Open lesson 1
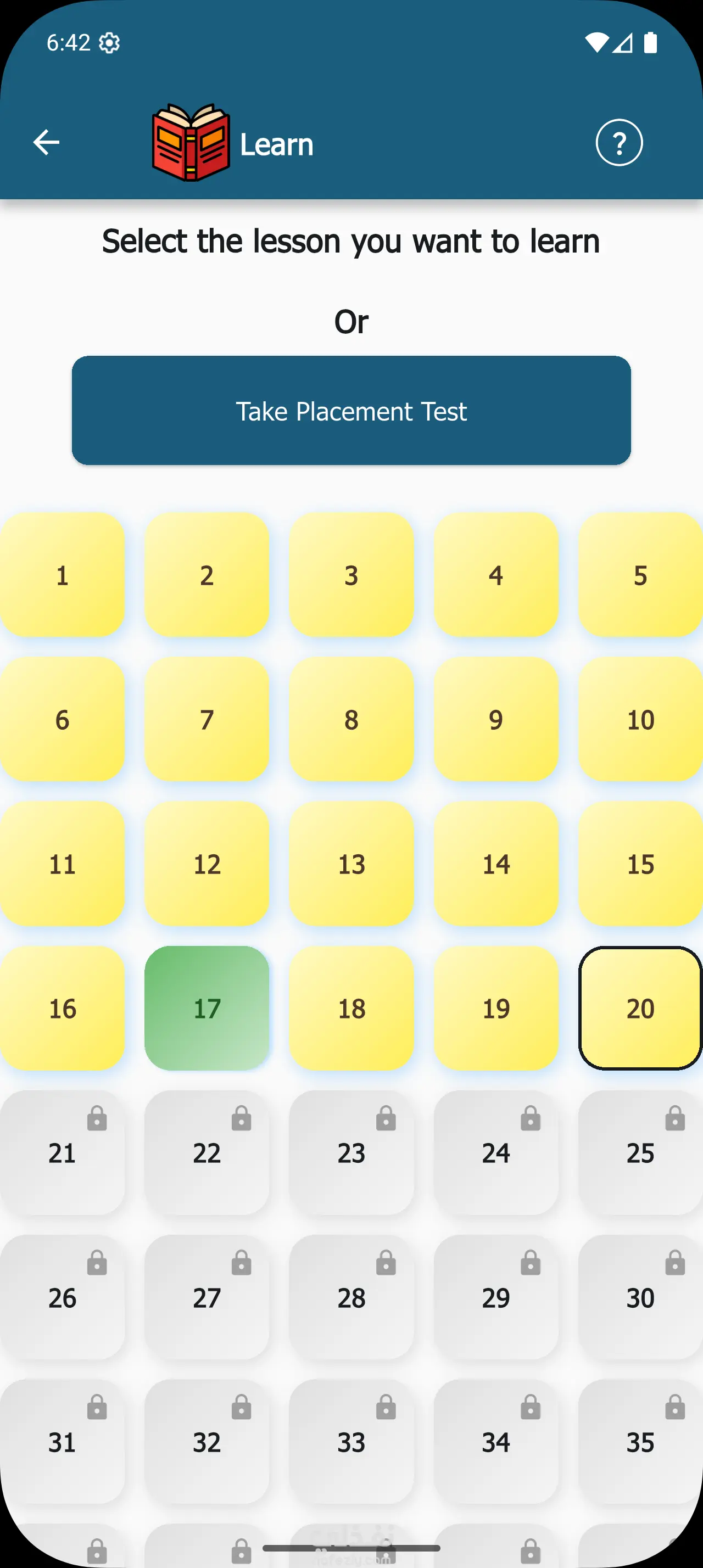Image resolution: width=703 pixels, height=1568 pixels. point(62,575)
